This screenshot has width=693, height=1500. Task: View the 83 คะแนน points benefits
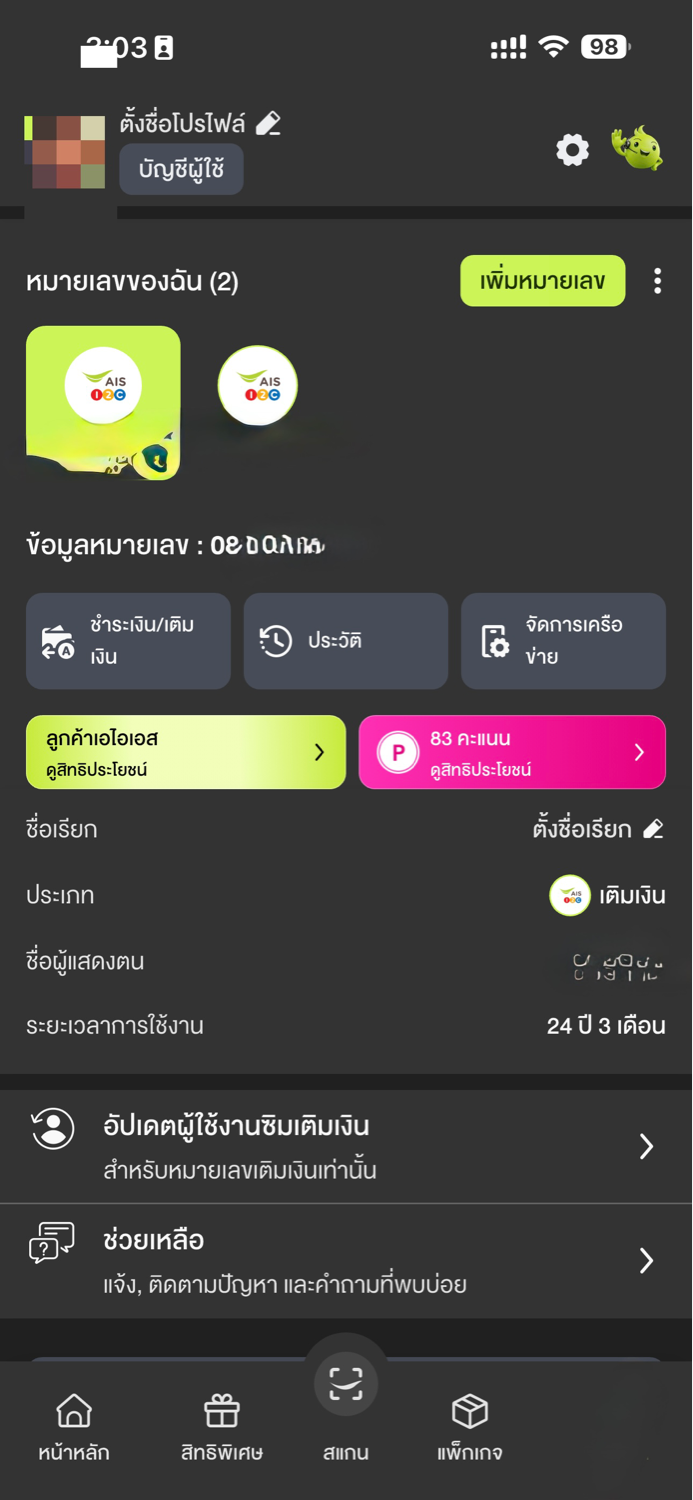coord(512,752)
